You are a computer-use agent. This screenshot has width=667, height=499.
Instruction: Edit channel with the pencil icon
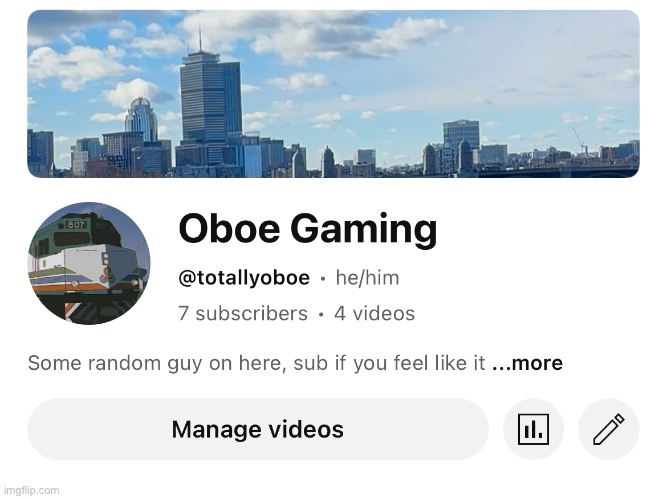pyautogui.click(x=608, y=430)
